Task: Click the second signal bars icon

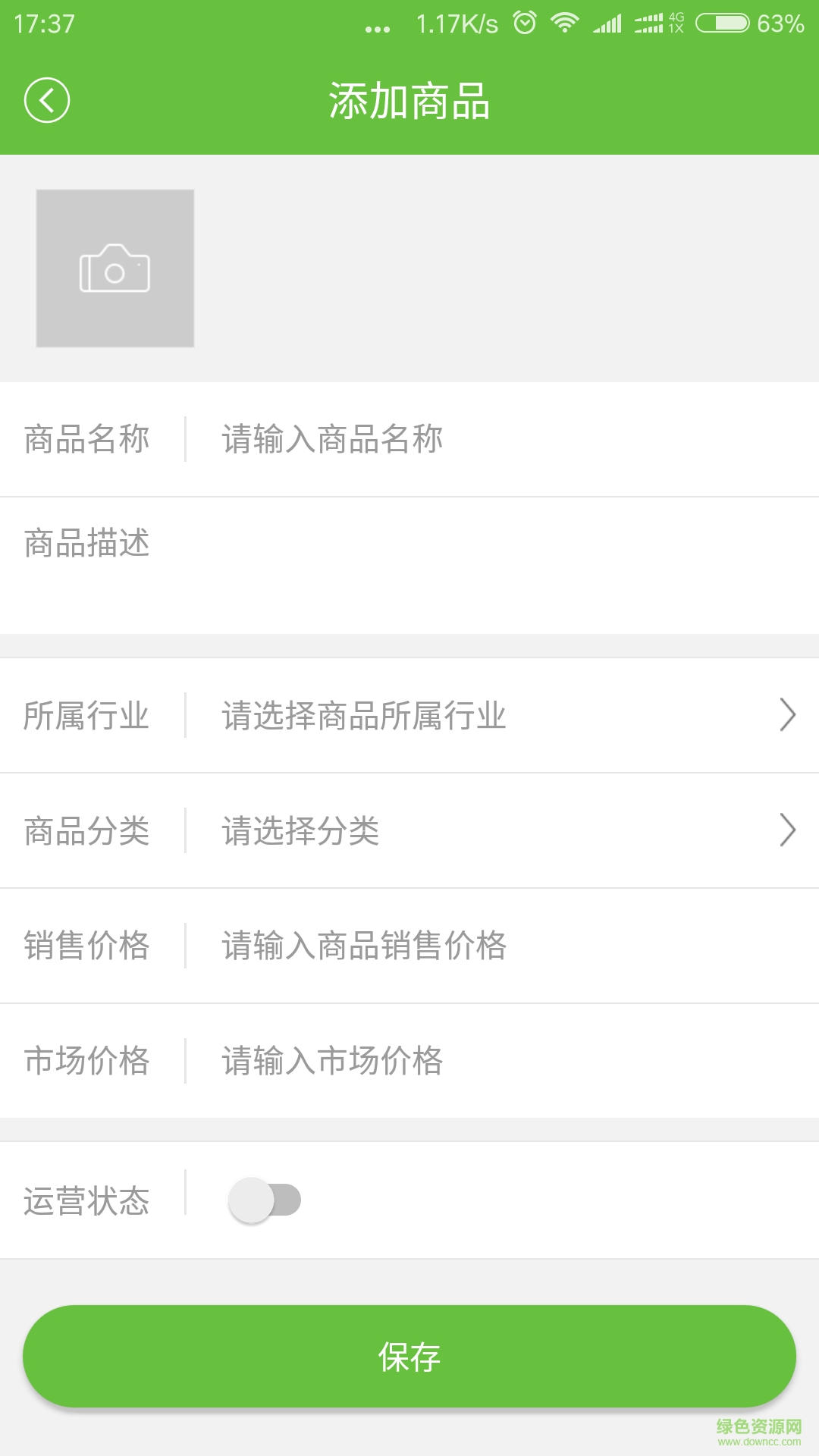Action: click(x=645, y=23)
